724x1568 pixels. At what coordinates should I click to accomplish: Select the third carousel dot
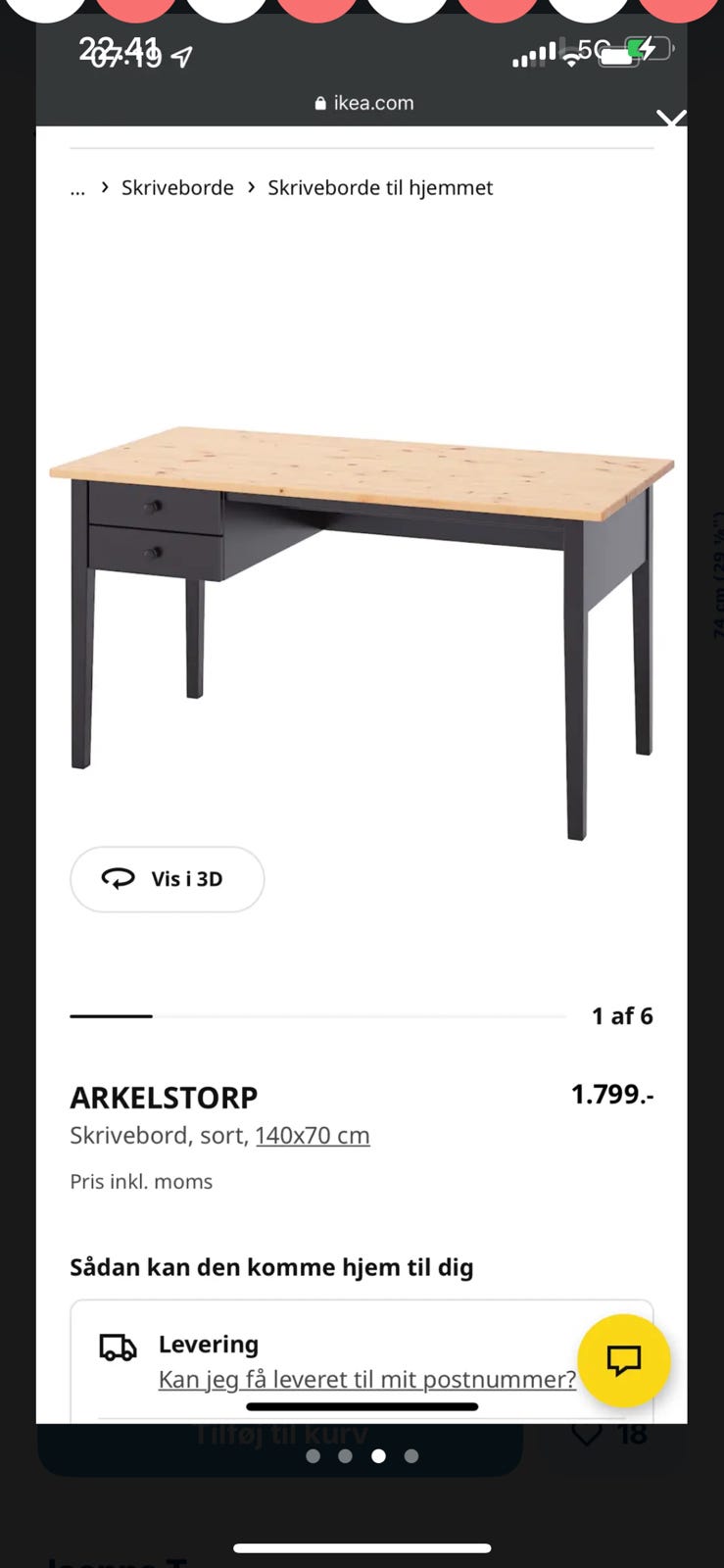(x=378, y=1456)
